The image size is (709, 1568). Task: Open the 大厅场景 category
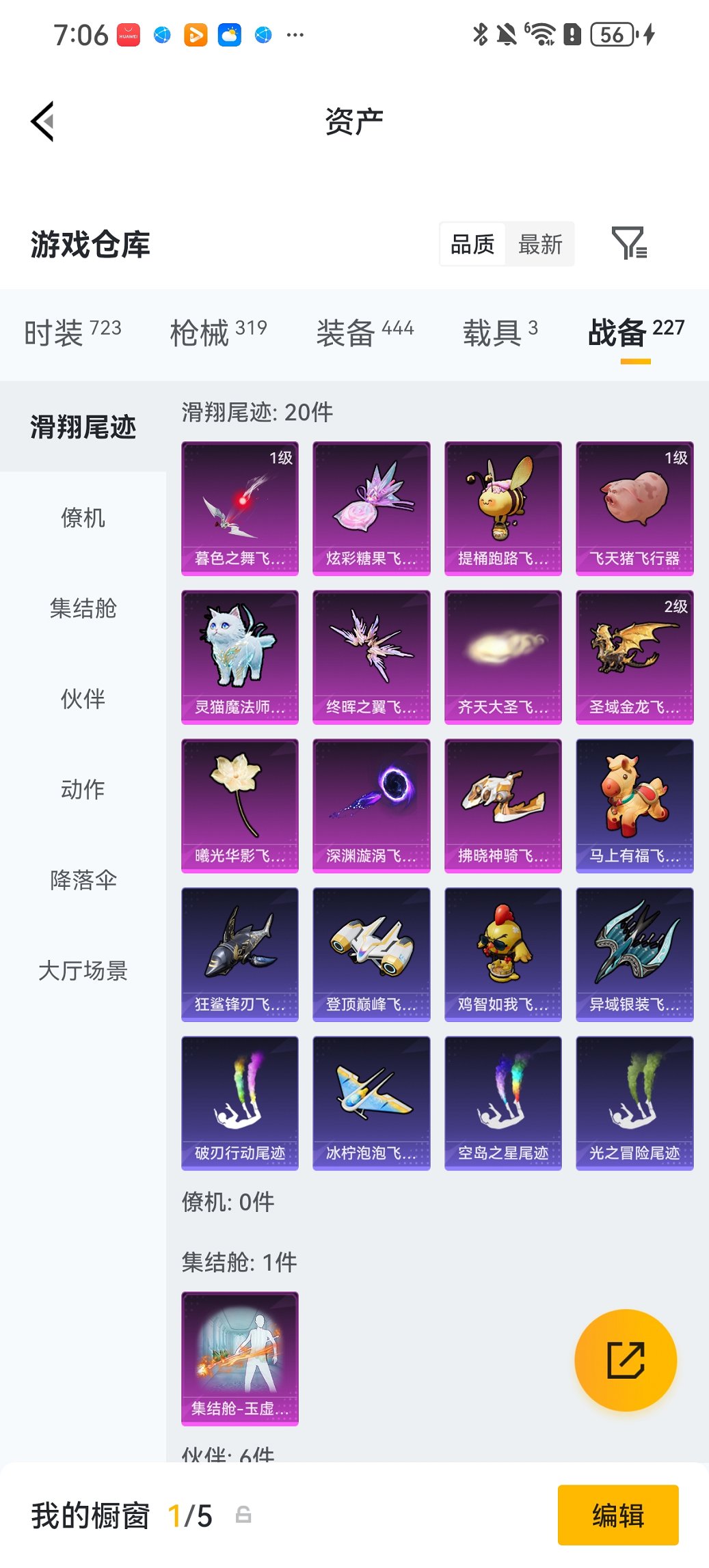(x=83, y=972)
